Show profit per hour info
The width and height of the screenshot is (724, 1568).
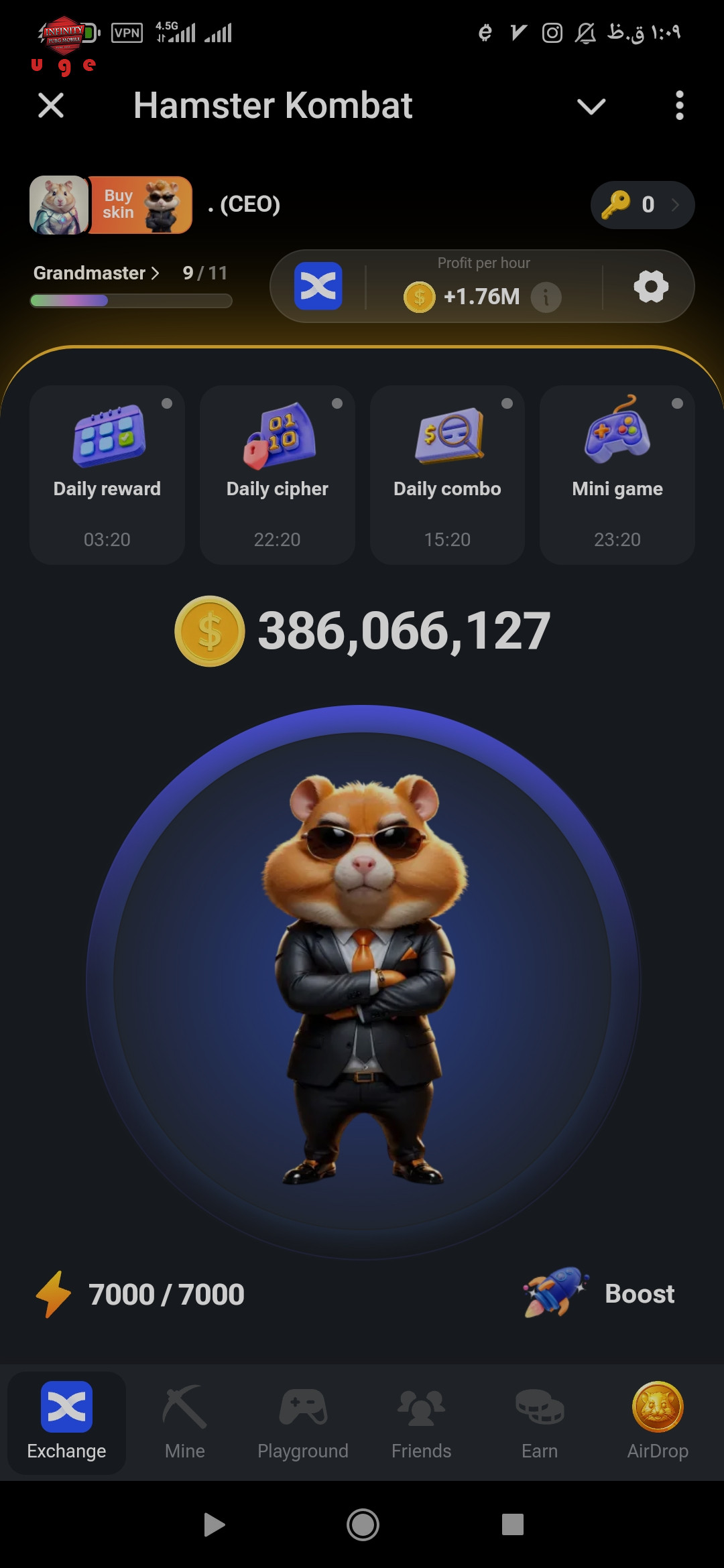[546, 296]
